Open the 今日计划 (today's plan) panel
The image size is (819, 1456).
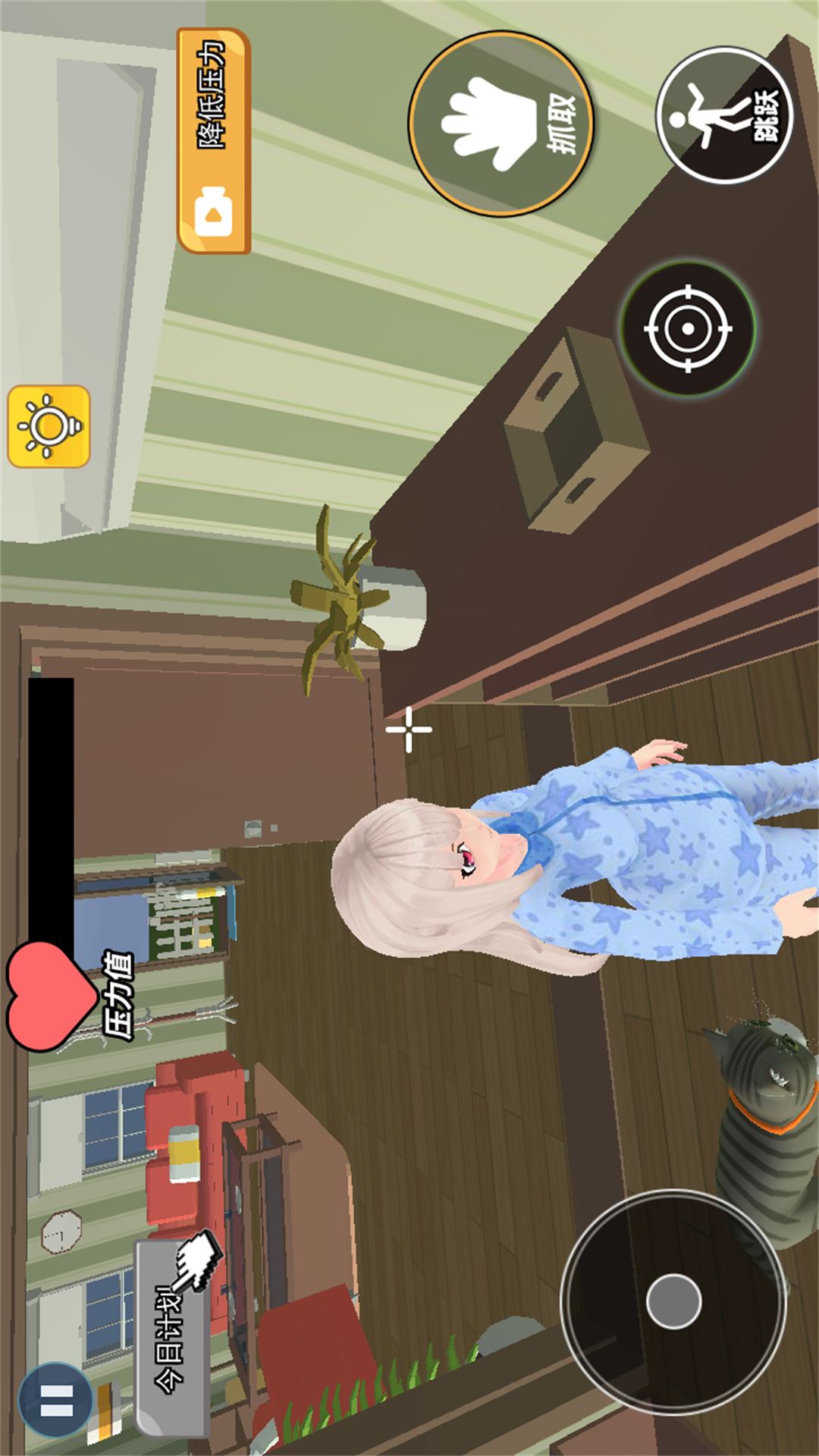coord(173,1339)
